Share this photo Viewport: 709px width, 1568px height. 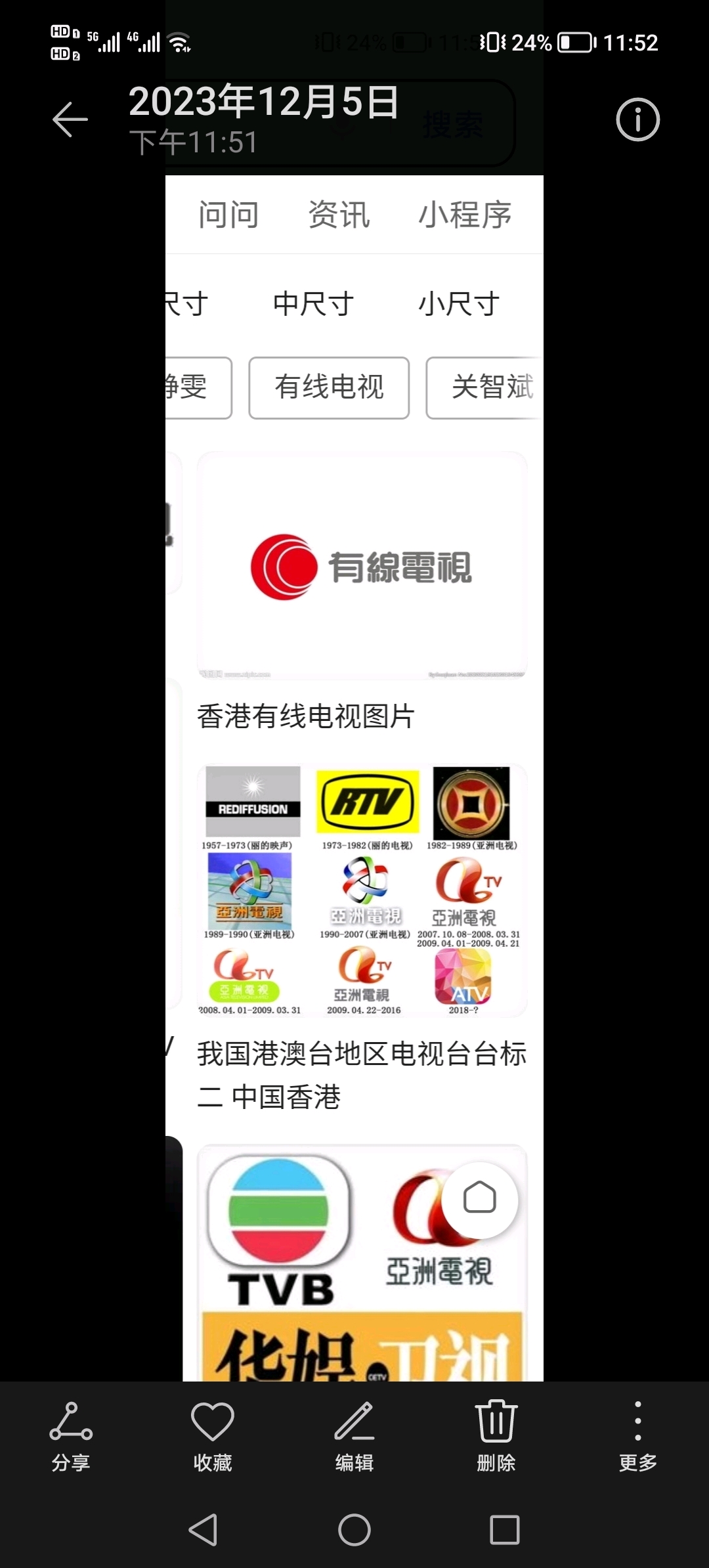(x=71, y=1437)
